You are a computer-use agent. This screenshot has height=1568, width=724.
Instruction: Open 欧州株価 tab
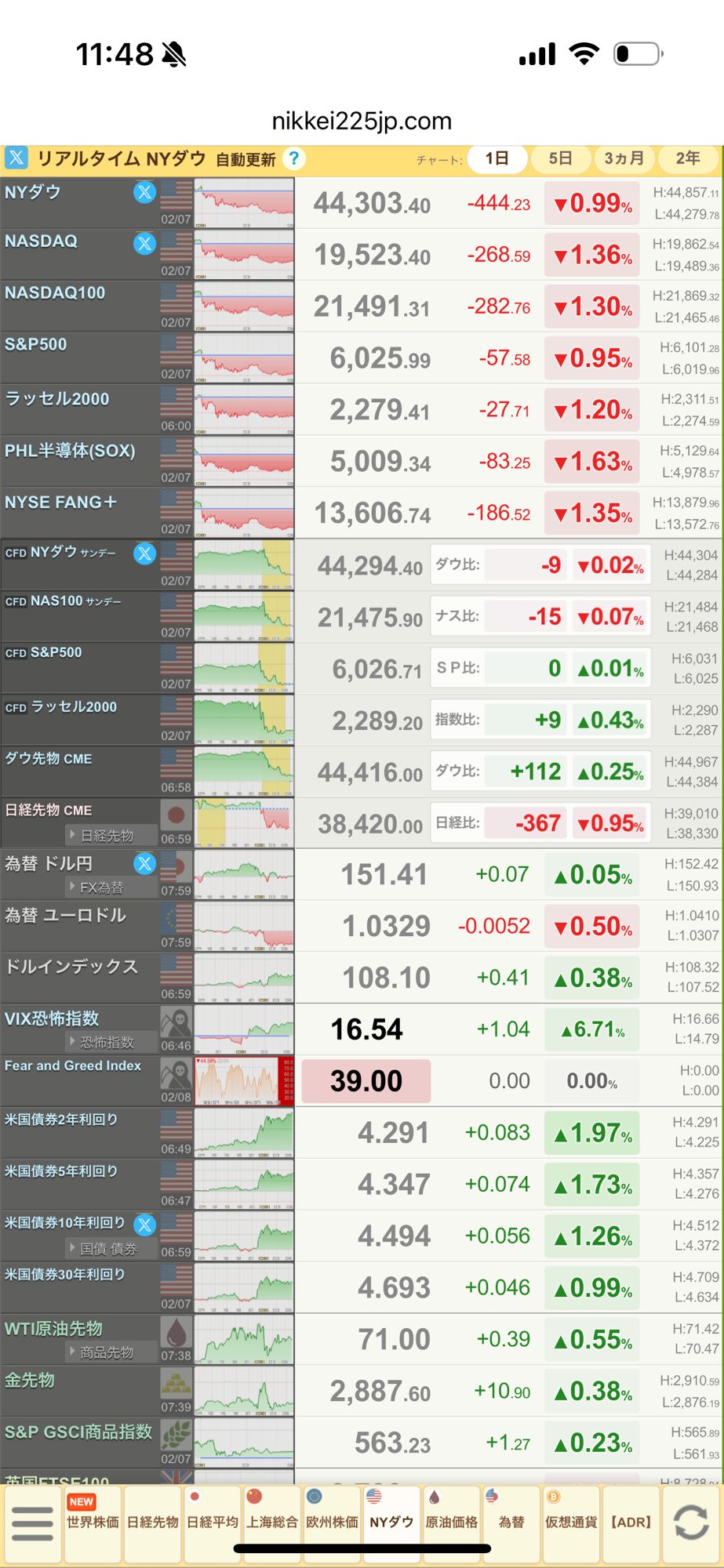pyautogui.click(x=332, y=1523)
